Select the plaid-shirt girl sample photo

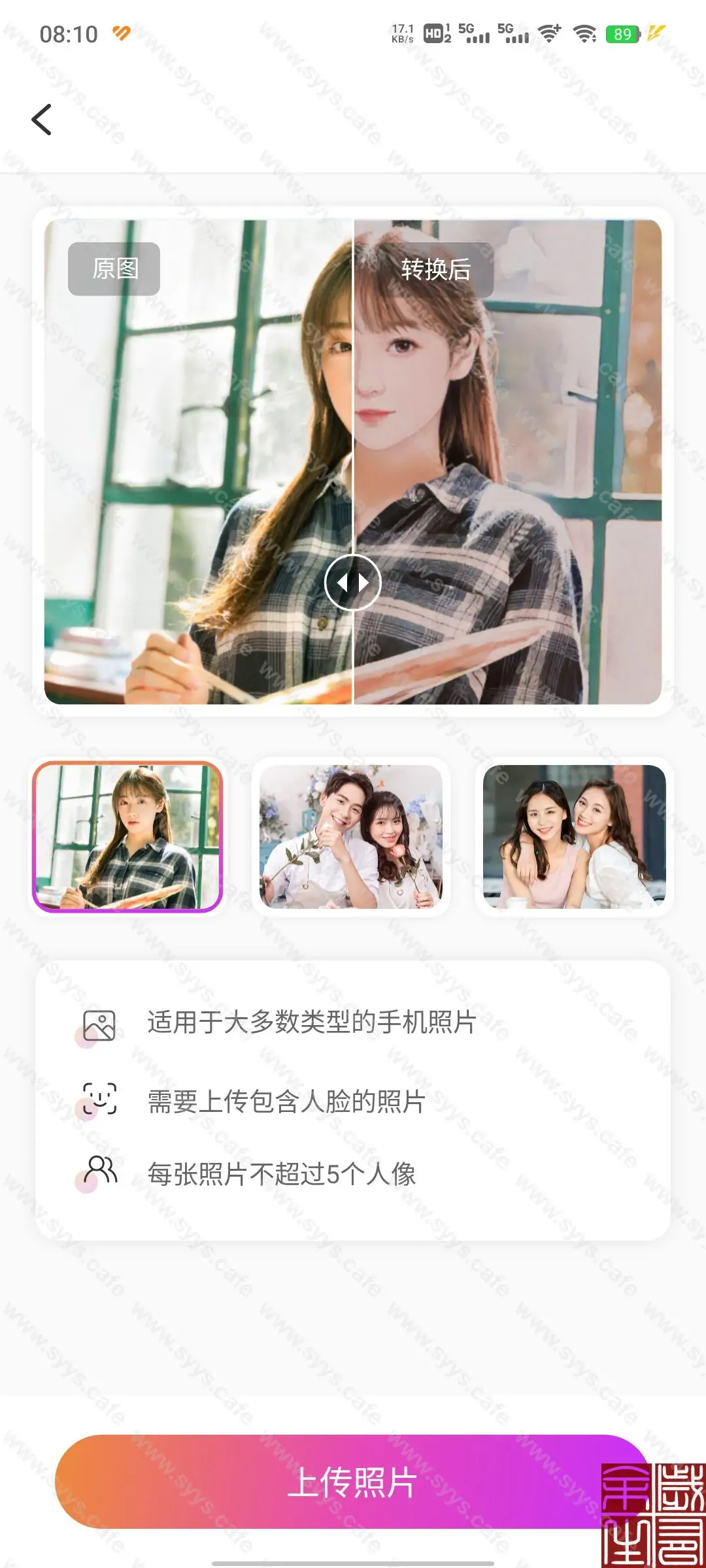tap(128, 836)
